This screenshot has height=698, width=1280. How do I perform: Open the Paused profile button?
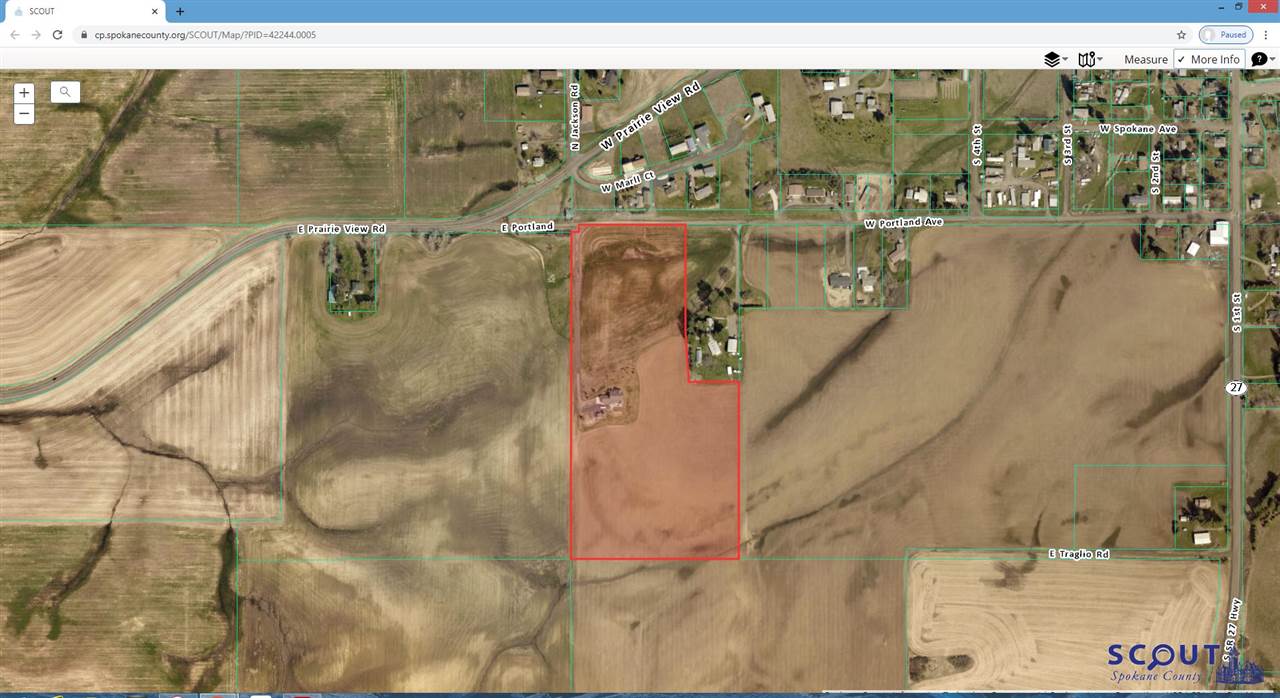pyautogui.click(x=1225, y=34)
